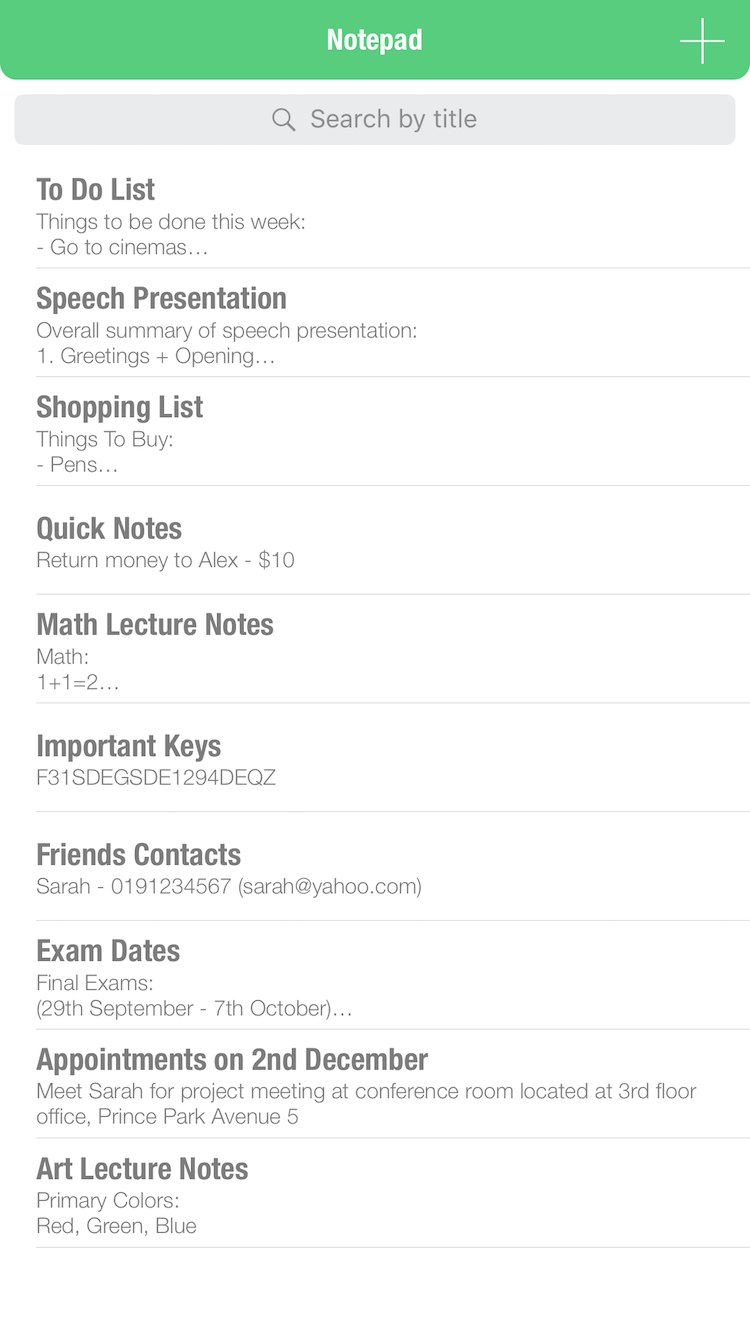Open the Friends Contacts note
This screenshot has width=750, height=1334.
[x=375, y=869]
